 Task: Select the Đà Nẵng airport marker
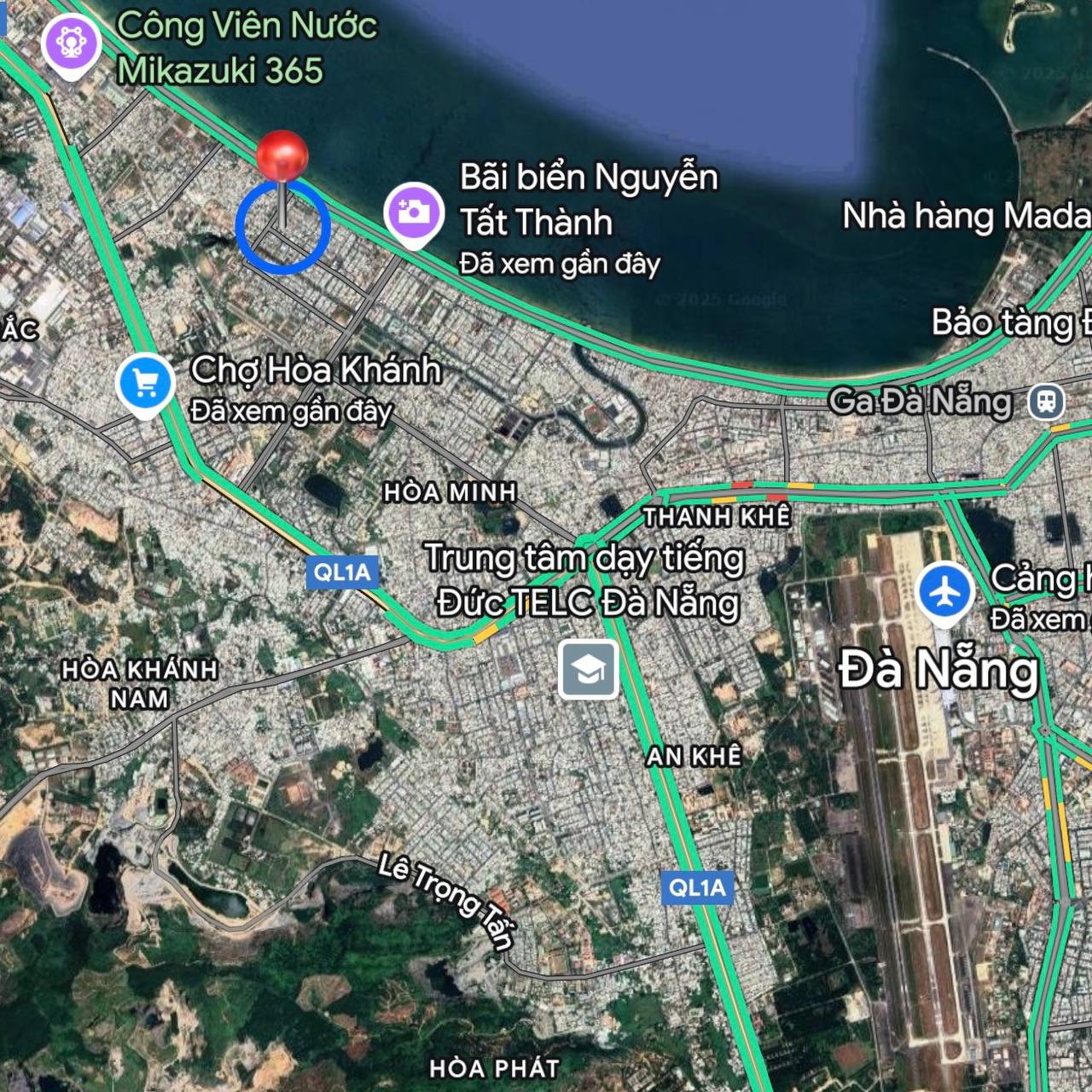click(945, 591)
